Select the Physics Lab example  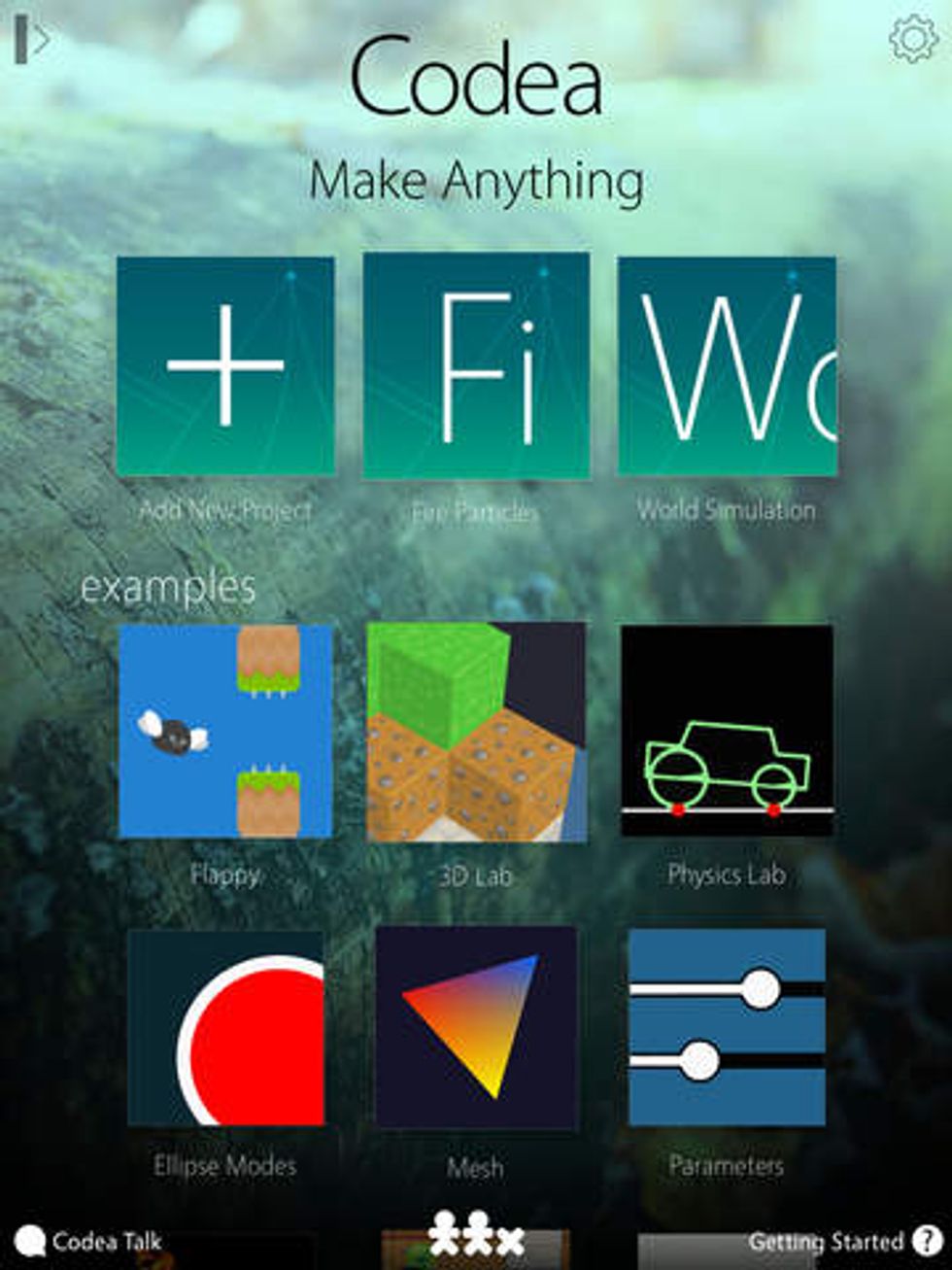pos(727,731)
